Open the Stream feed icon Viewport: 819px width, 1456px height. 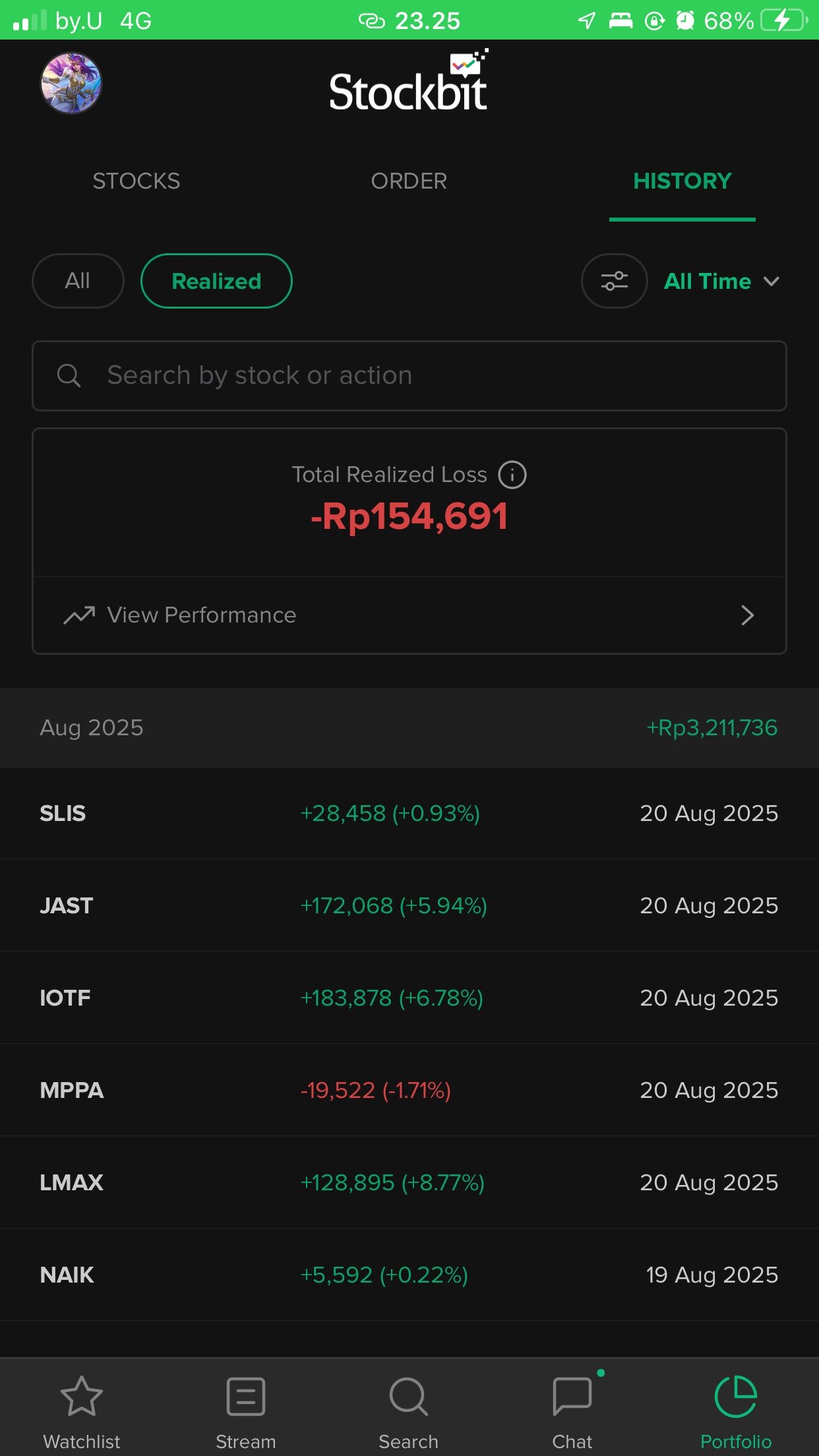245,1396
